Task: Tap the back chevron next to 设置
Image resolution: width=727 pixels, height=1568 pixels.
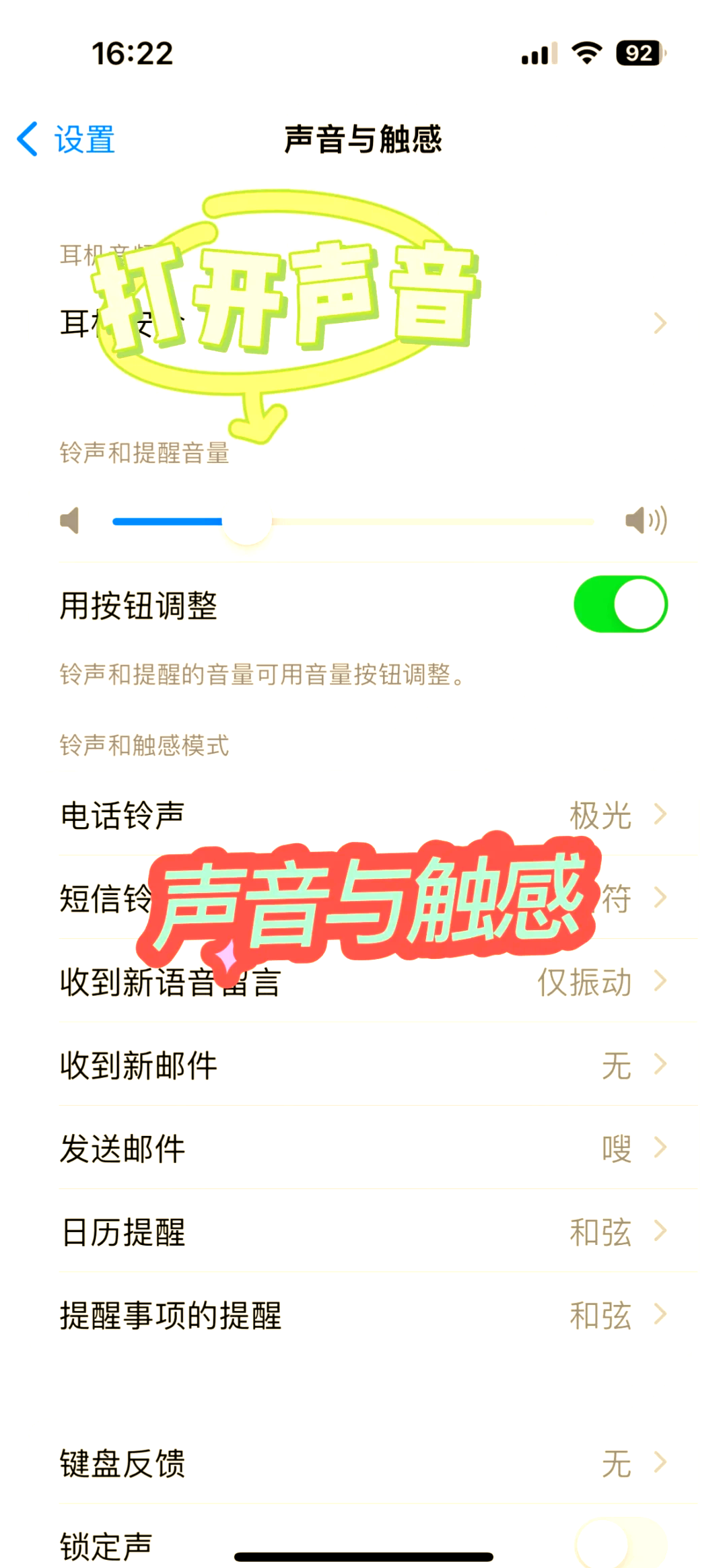Action: pyautogui.click(x=28, y=138)
